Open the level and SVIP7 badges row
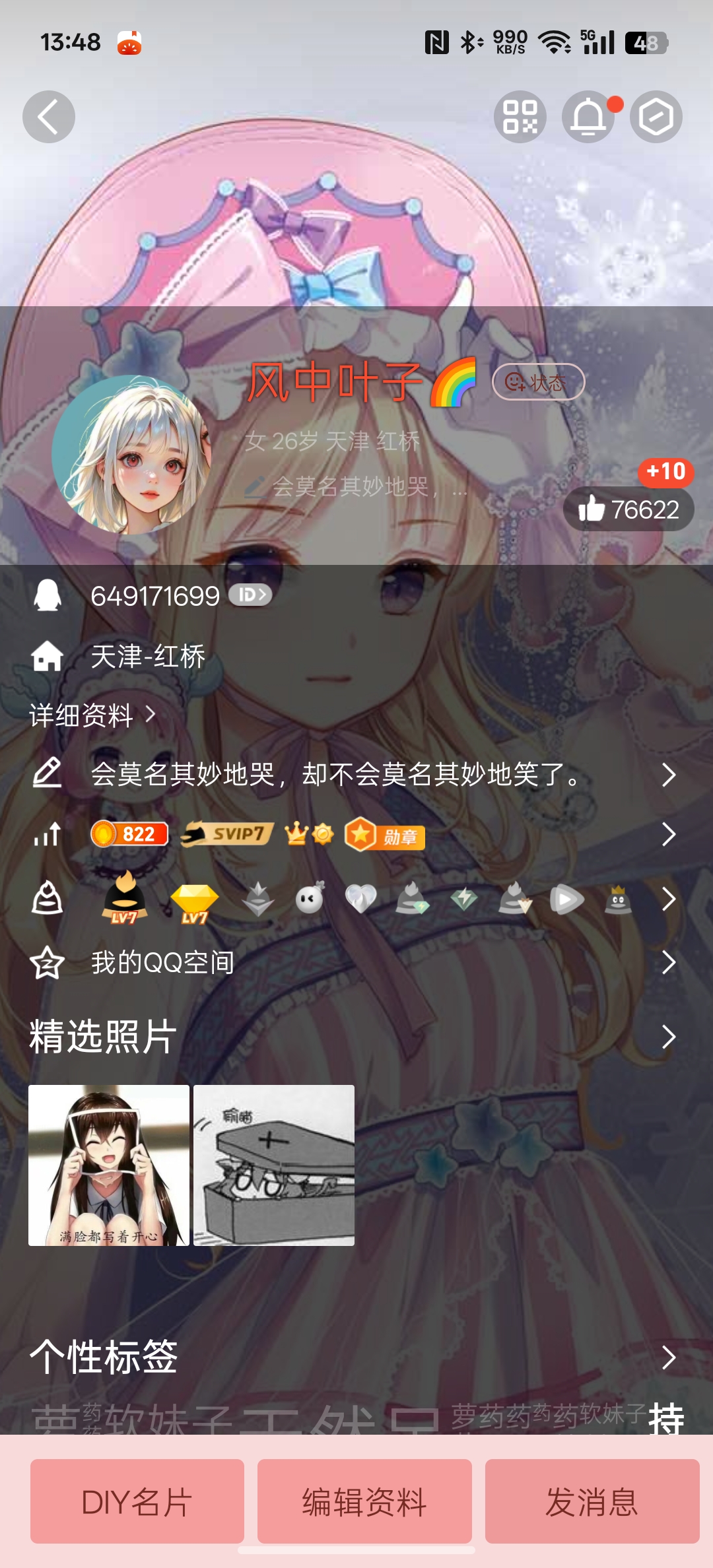713x1568 pixels. [356, 835]
